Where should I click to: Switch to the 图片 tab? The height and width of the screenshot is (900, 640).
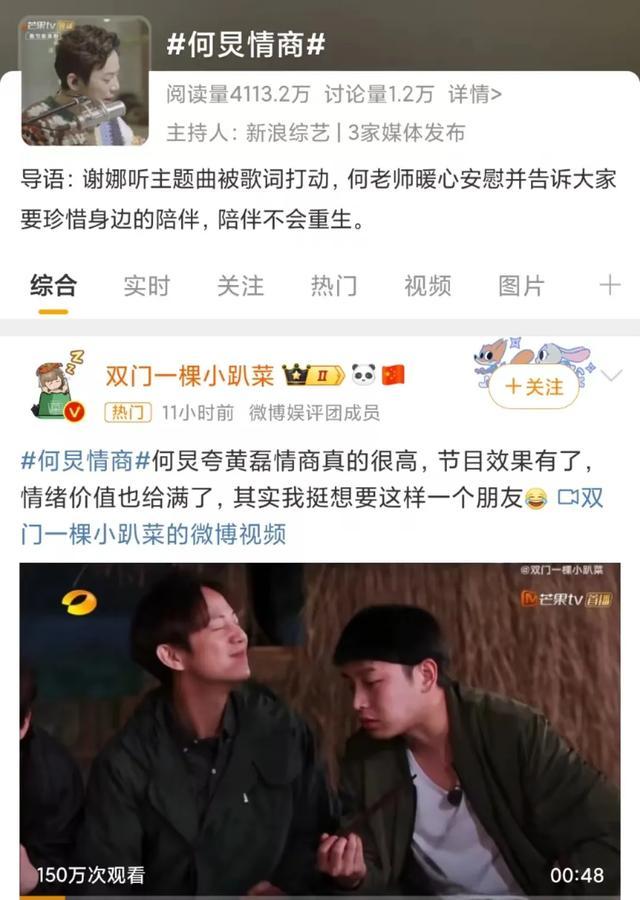pos(521,285)
